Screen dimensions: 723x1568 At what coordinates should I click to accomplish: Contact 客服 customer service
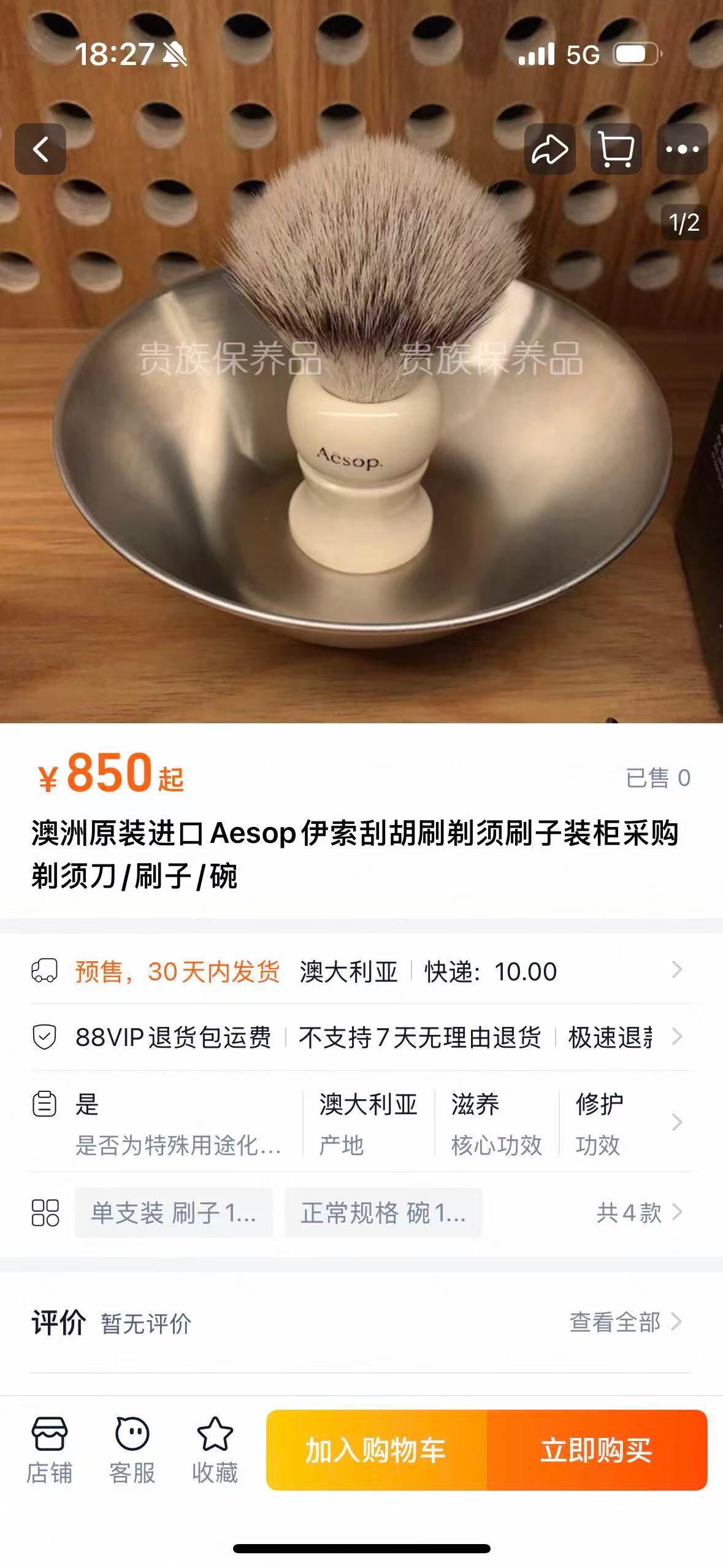(132, 1450)
